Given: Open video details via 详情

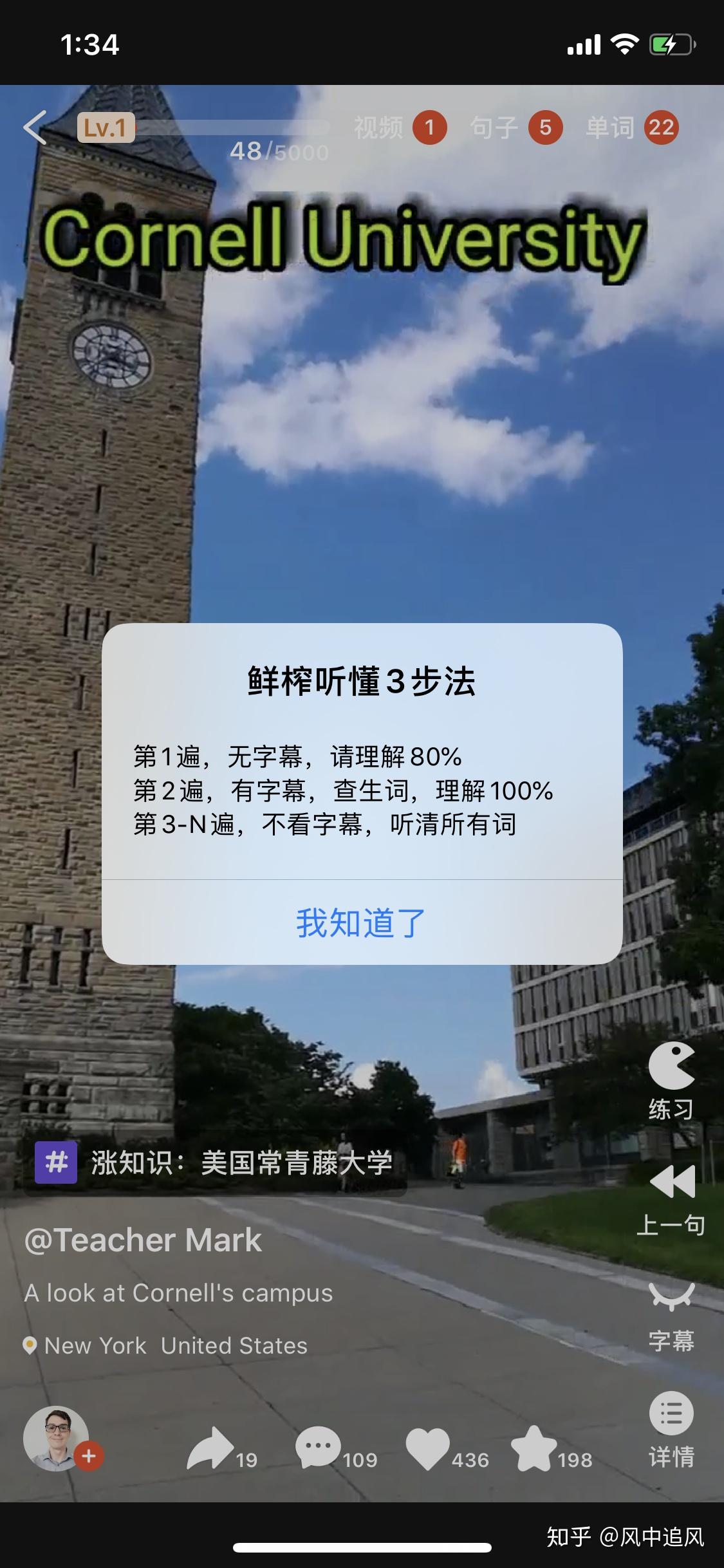Looking at the screenshot, I should [671, 1430].
